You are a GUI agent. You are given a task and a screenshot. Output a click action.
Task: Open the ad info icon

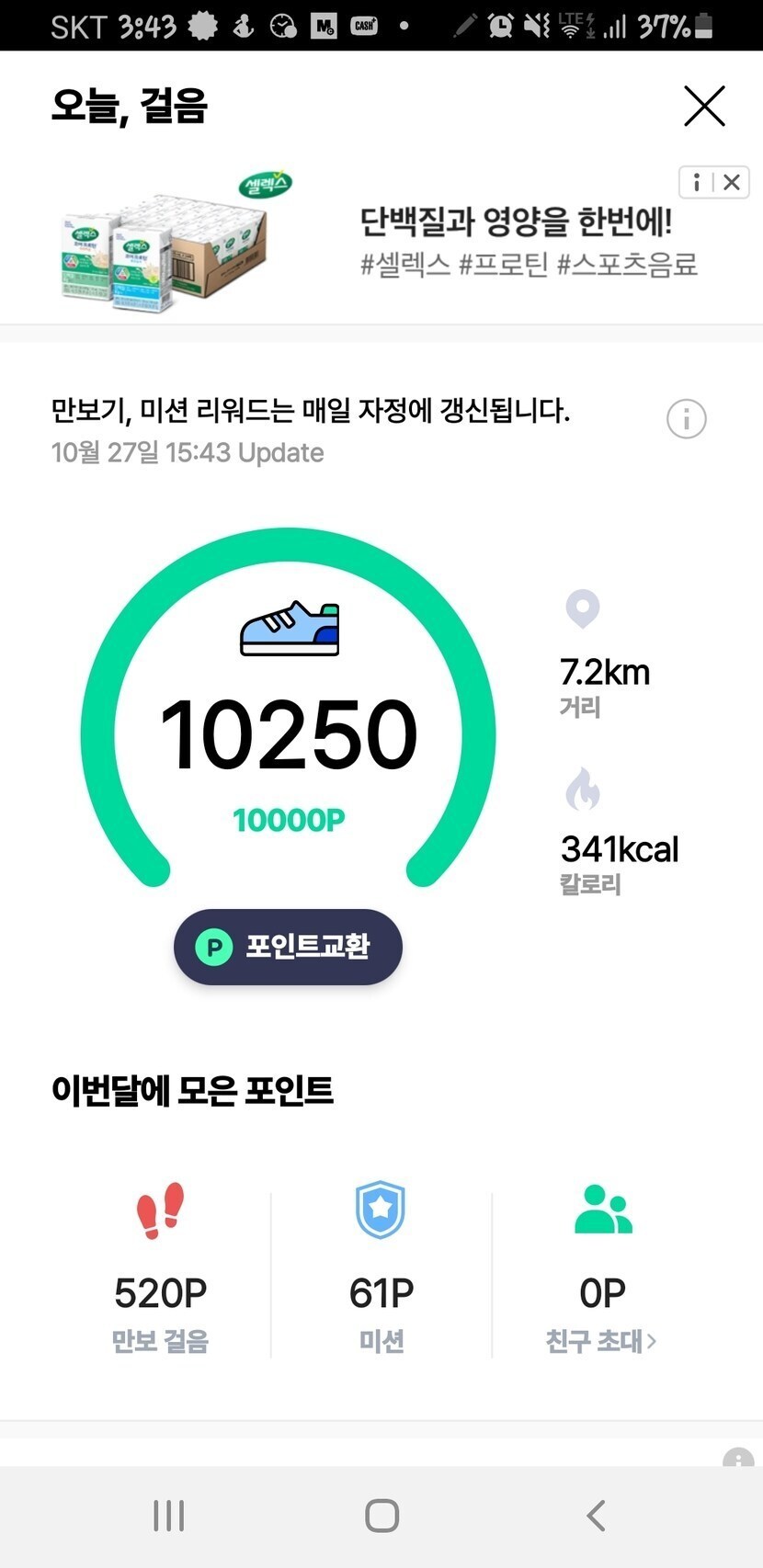click(697, 182)
